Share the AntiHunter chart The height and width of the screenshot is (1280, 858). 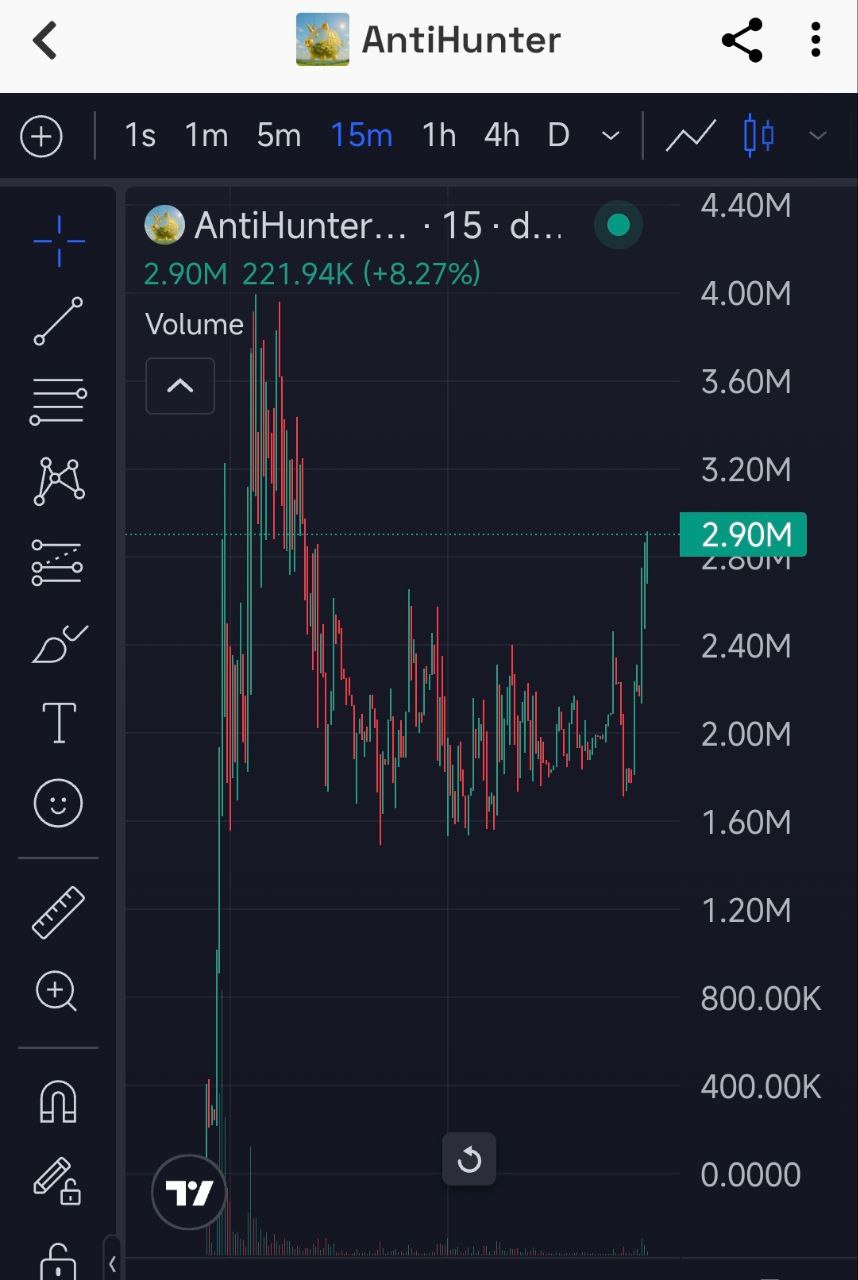pos(742,41)
